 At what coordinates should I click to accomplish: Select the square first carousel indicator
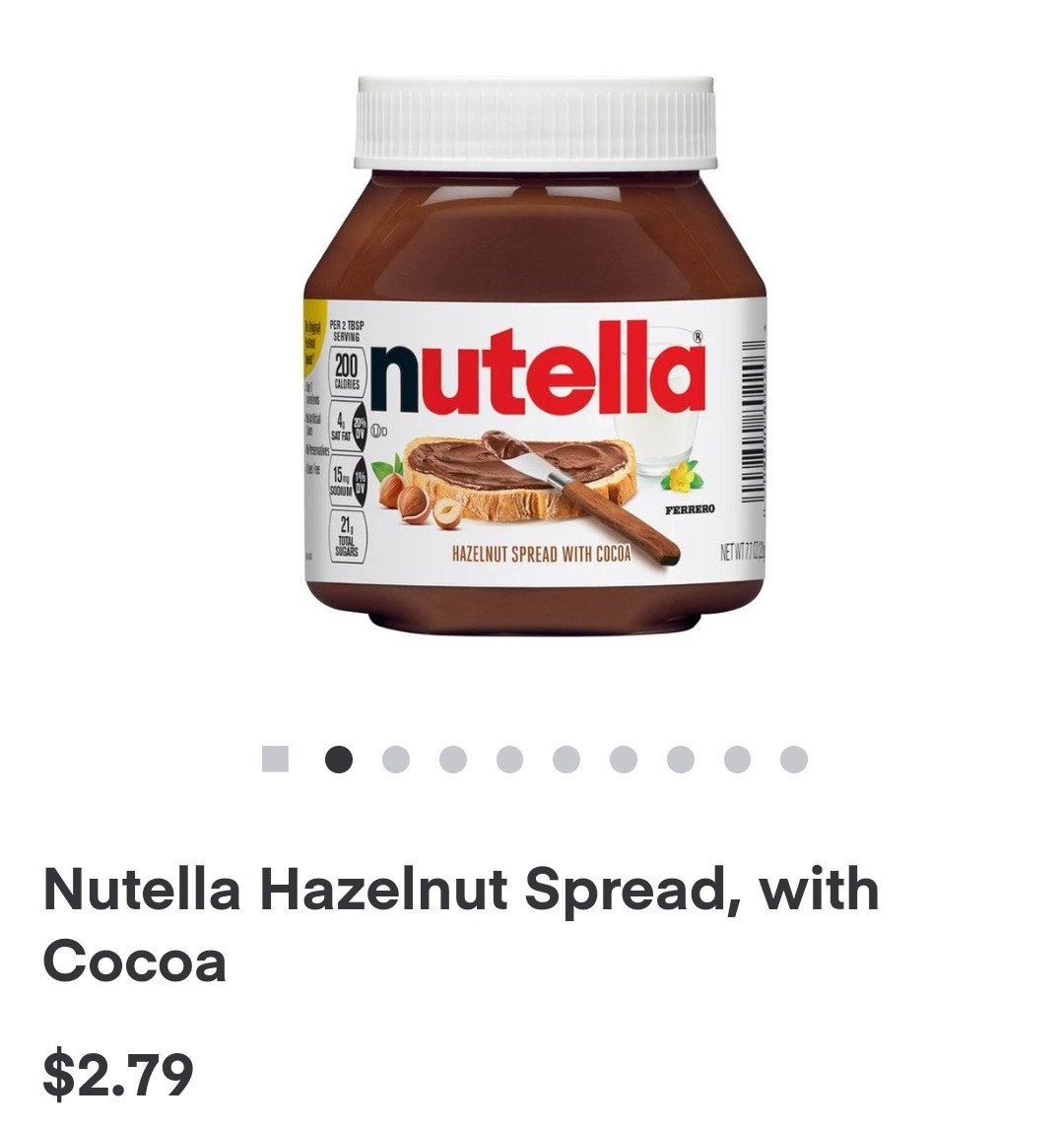(276, 760)
